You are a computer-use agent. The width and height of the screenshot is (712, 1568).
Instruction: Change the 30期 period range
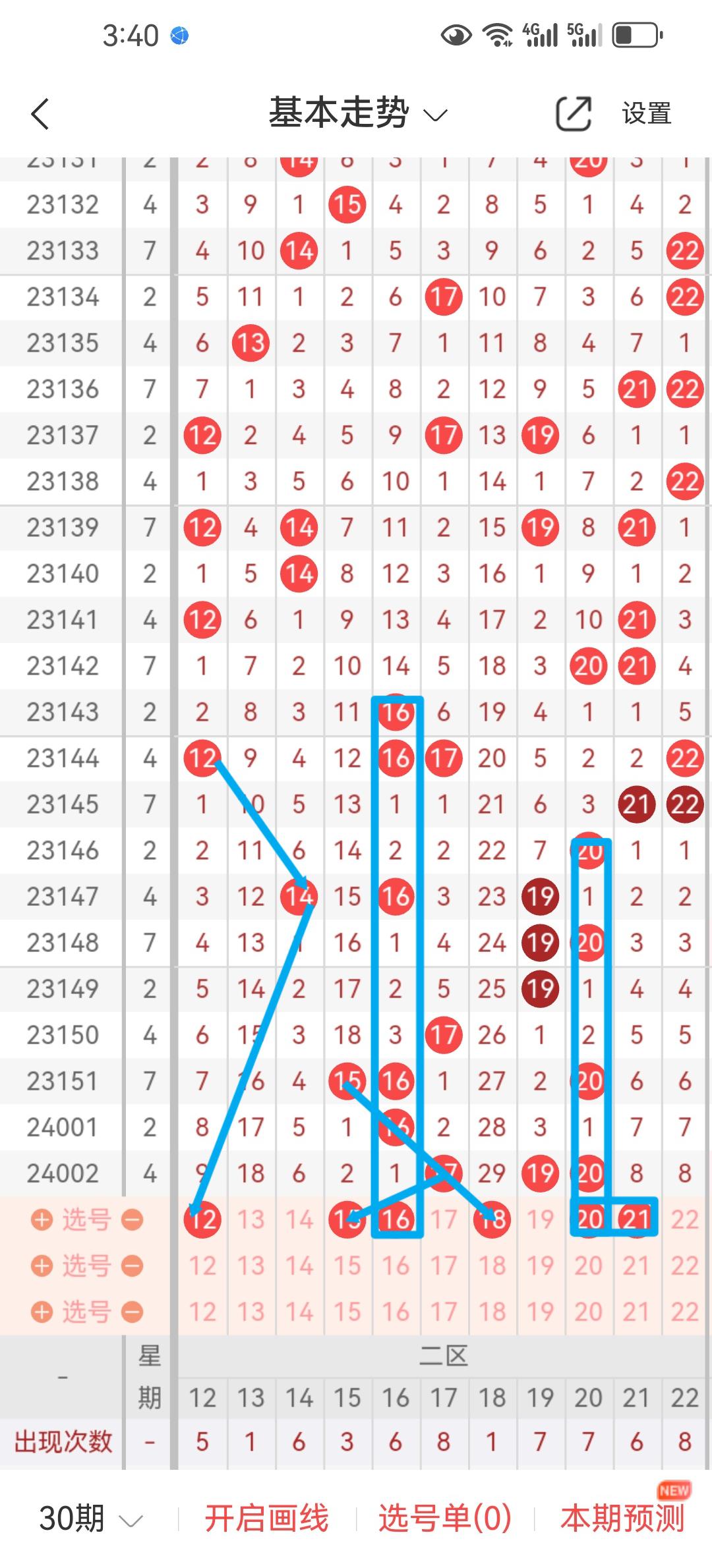click(x=90, y=1519)
